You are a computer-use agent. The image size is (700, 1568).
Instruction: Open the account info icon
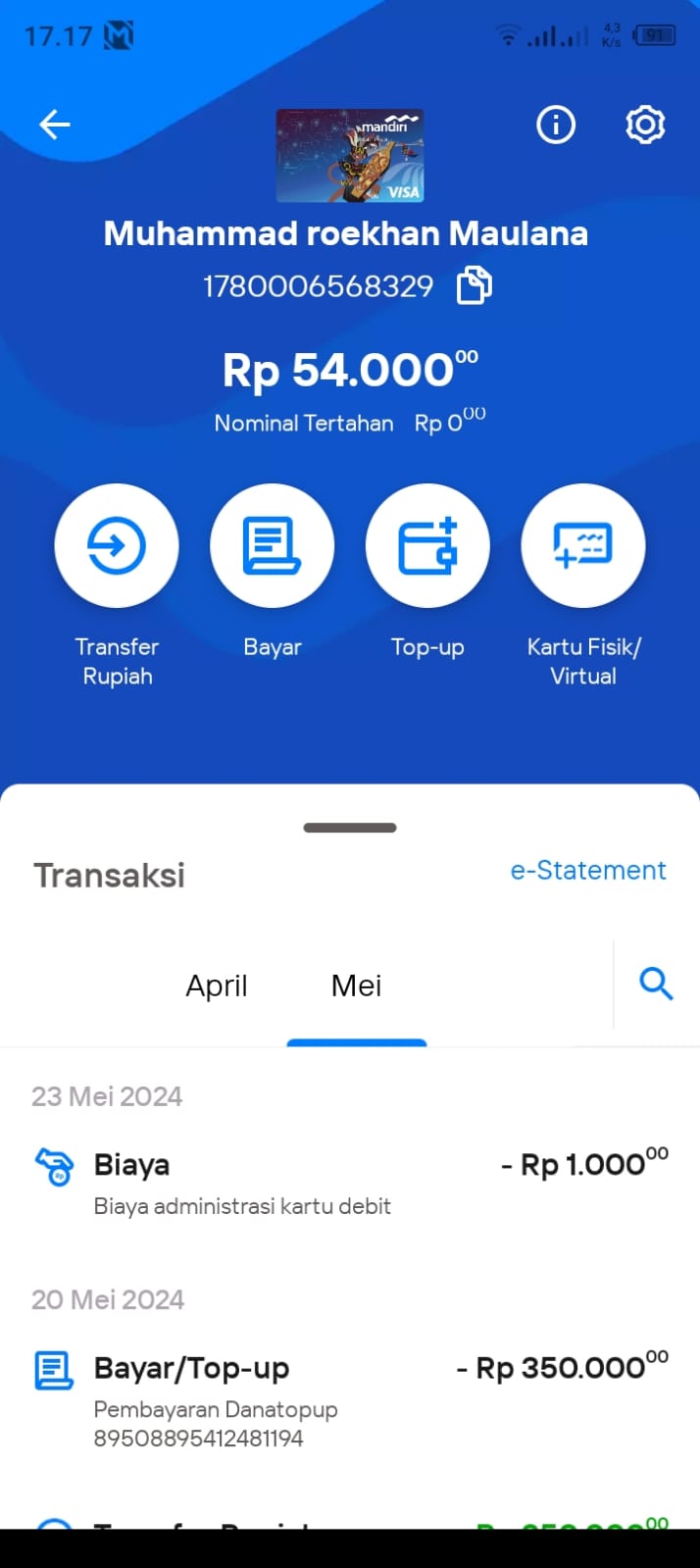[556, 125]
